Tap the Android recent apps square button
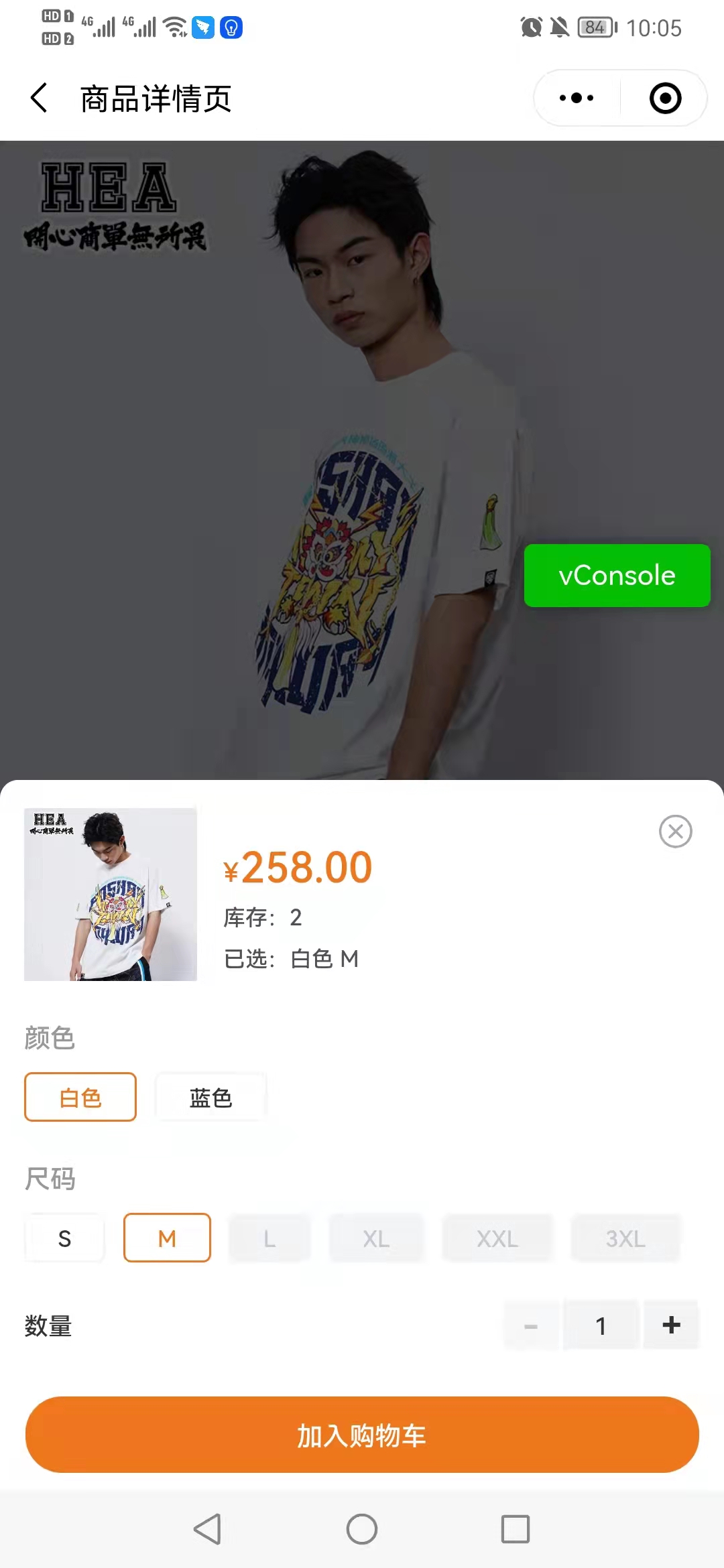724x1568 pixels. pyautogui.click(x=514, y=1530)
